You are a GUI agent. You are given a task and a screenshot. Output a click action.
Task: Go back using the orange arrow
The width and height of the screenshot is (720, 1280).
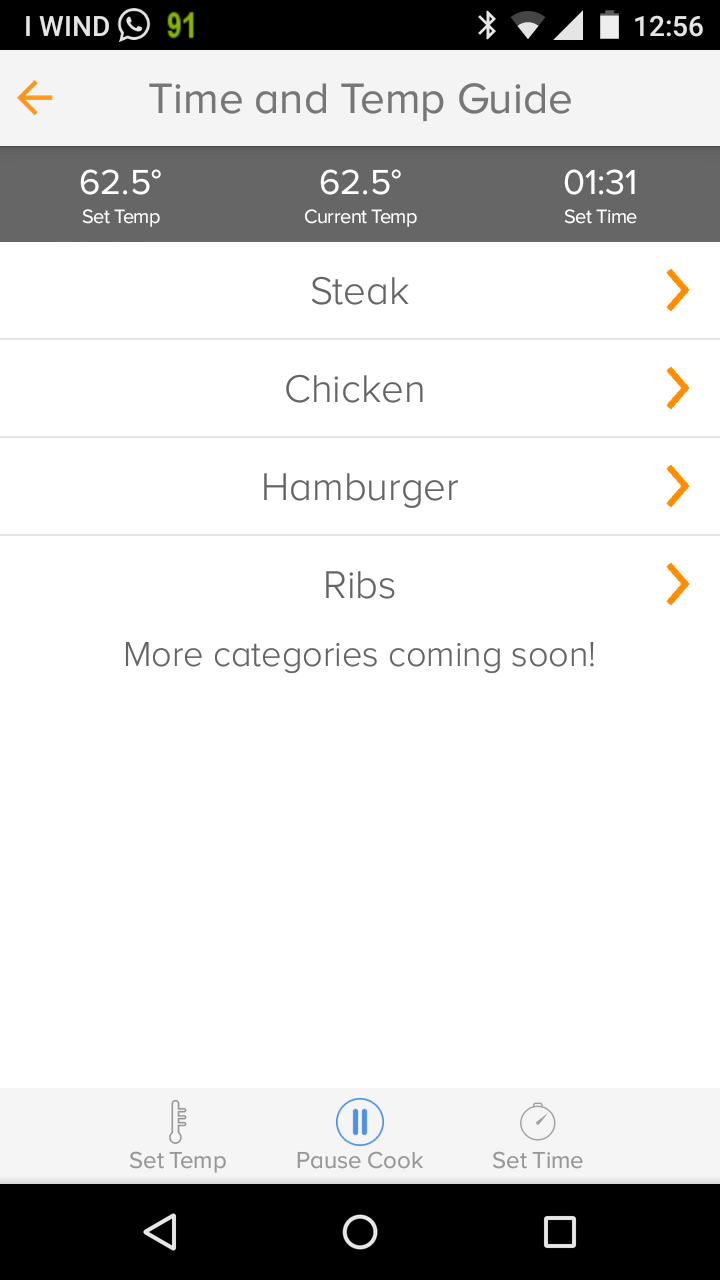tap(35, 98)
